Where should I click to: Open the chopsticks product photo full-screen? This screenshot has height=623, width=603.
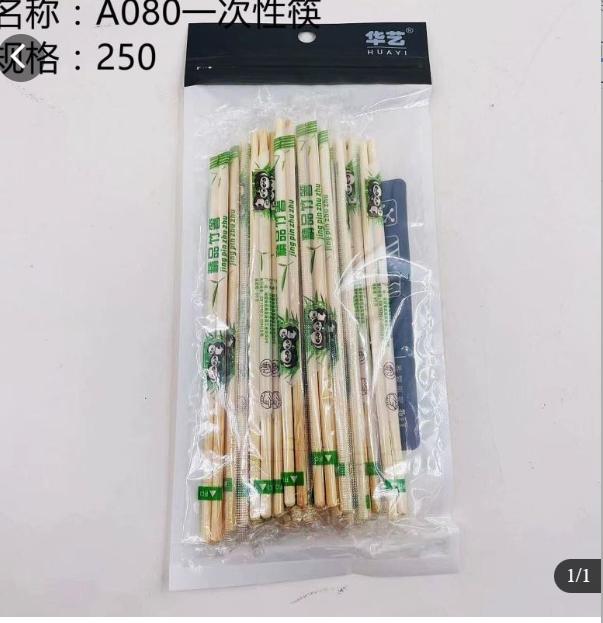coord(310,330)
